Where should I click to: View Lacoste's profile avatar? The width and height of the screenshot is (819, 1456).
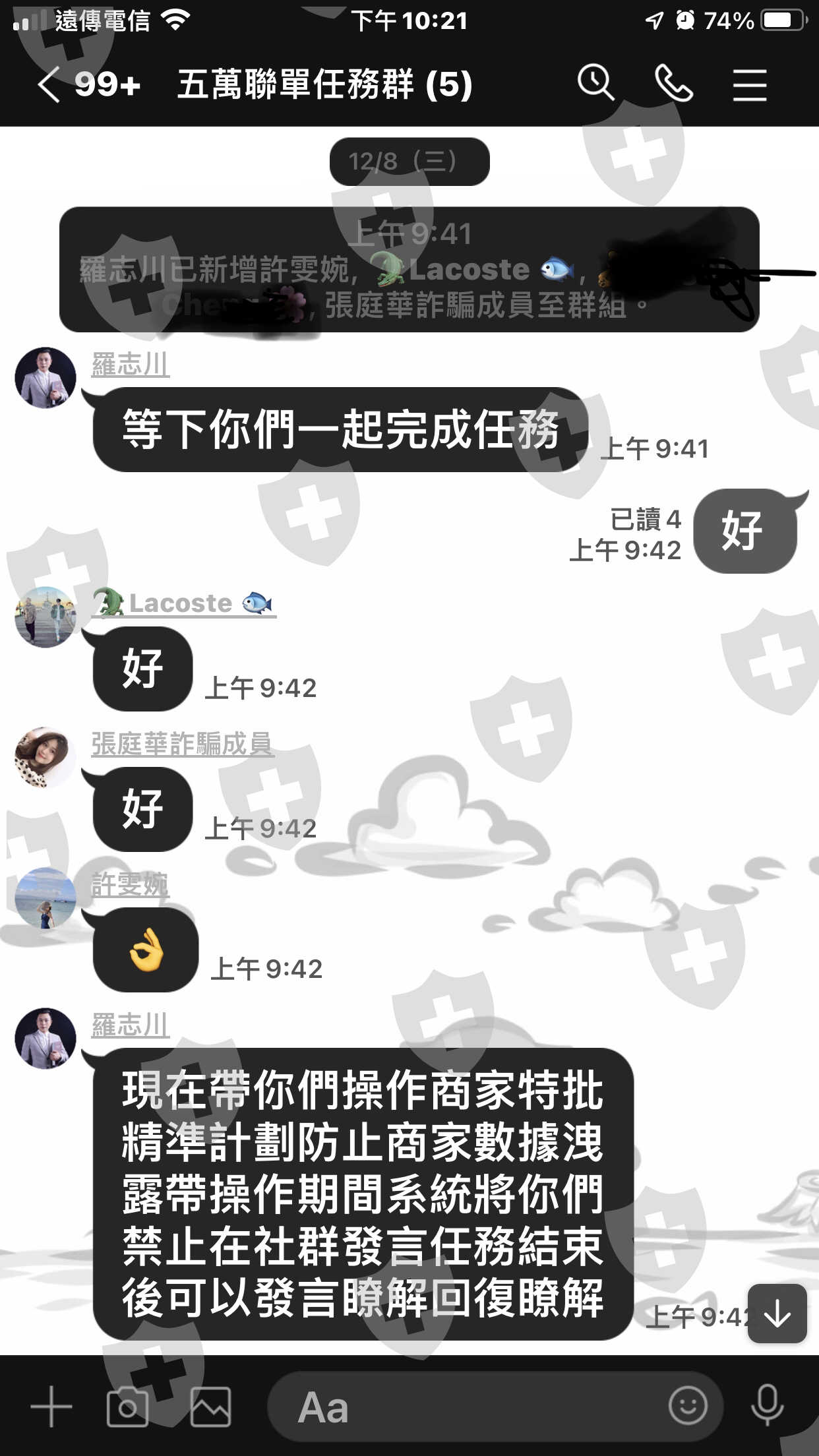pos(45,617)
